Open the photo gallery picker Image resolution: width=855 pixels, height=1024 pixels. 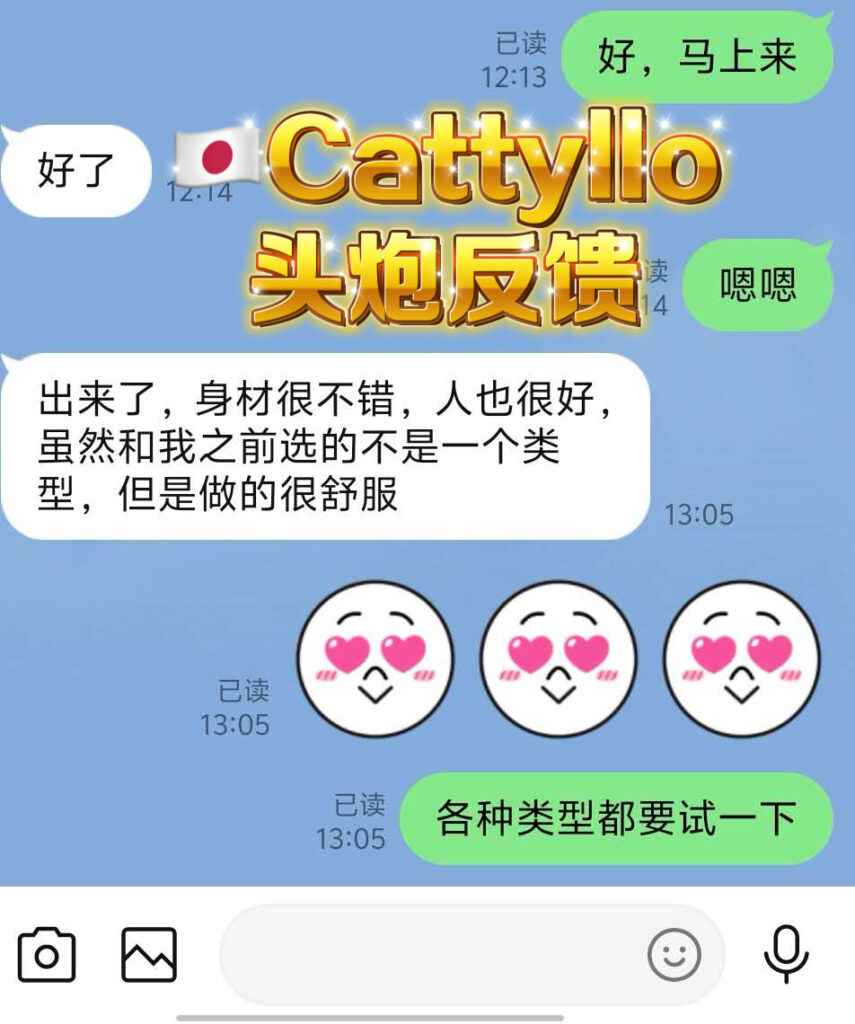(149, 955)
